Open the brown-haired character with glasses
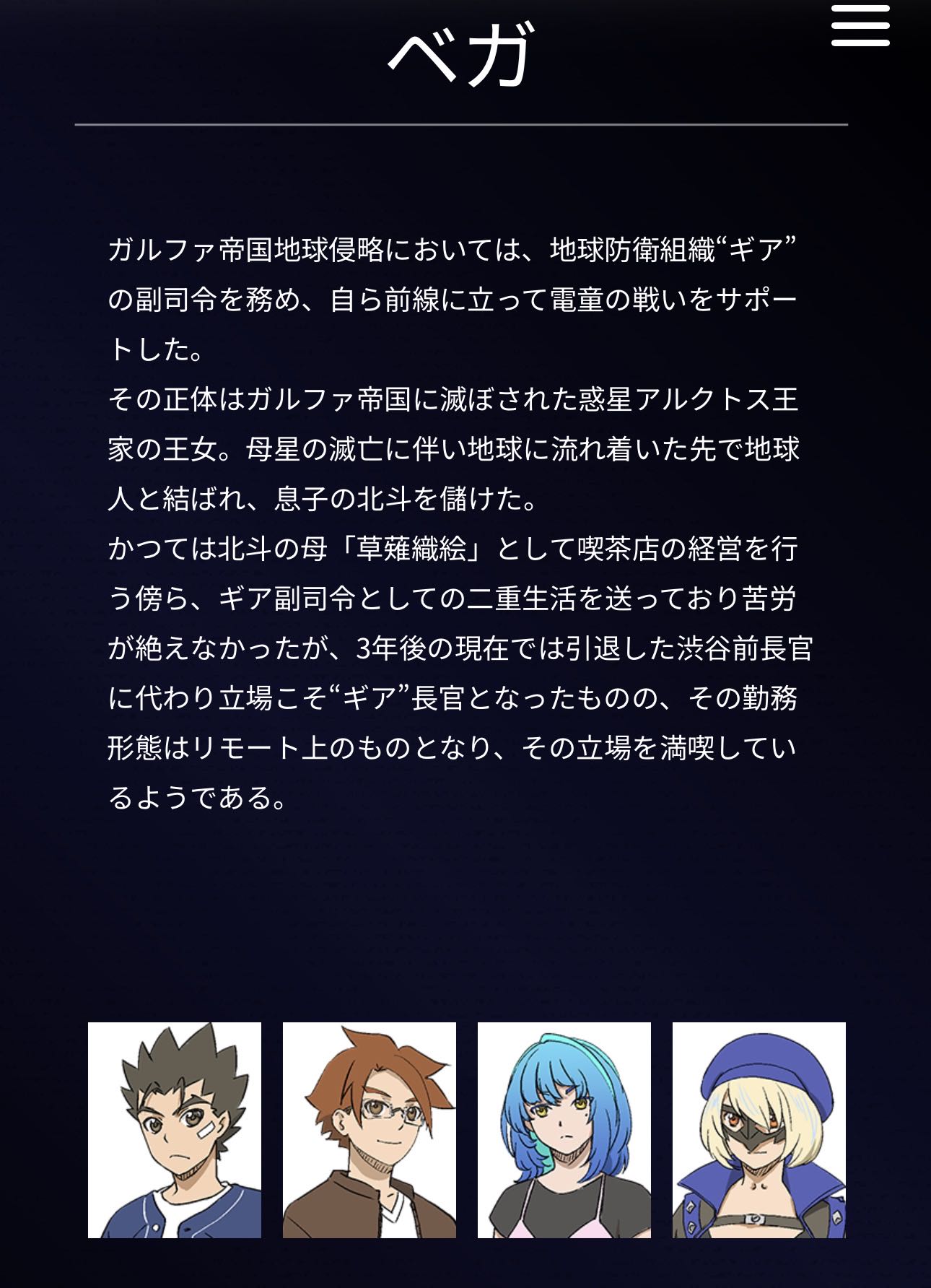The width and height of the screenshot is (931, 1288). click(x=369, y=1130)
